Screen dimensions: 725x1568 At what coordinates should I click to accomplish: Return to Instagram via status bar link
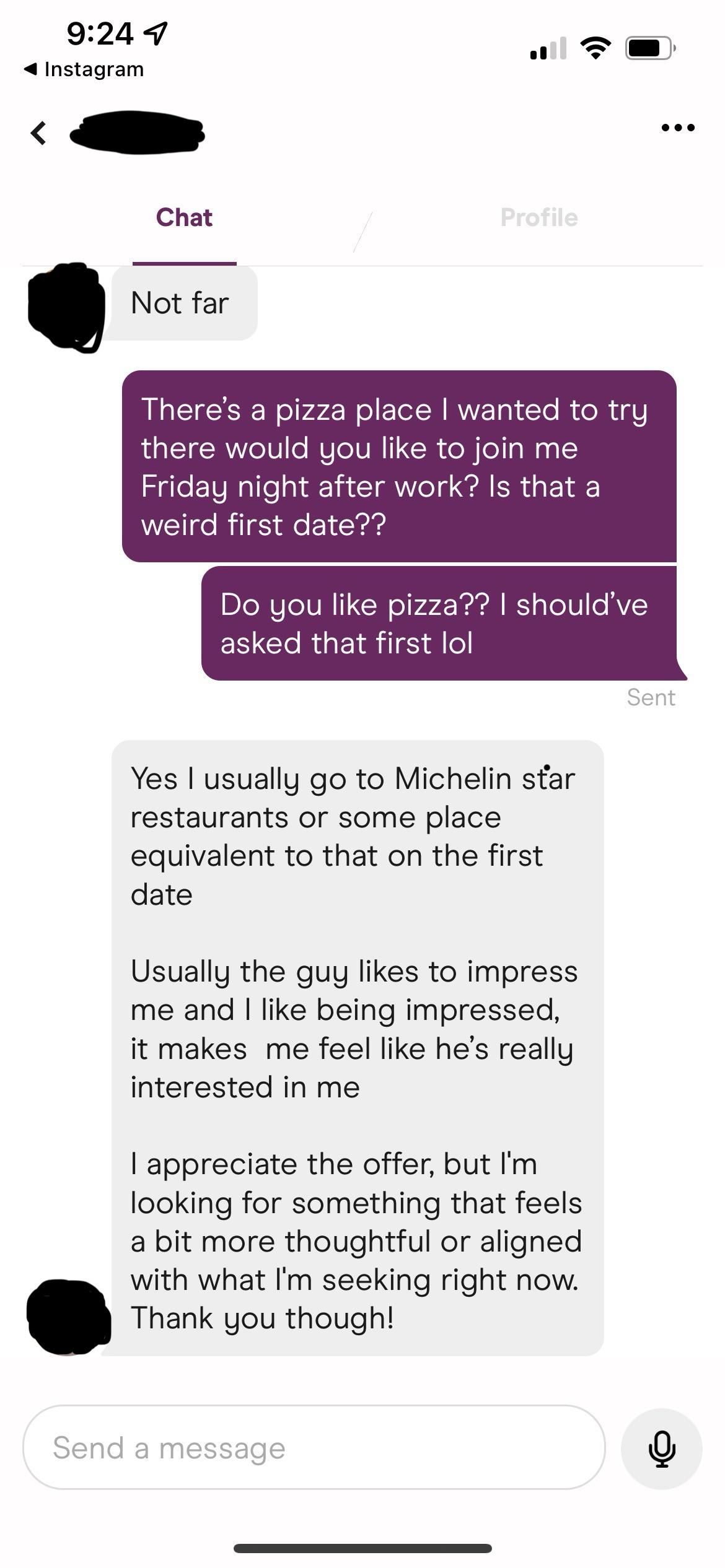tap(84, 69)
